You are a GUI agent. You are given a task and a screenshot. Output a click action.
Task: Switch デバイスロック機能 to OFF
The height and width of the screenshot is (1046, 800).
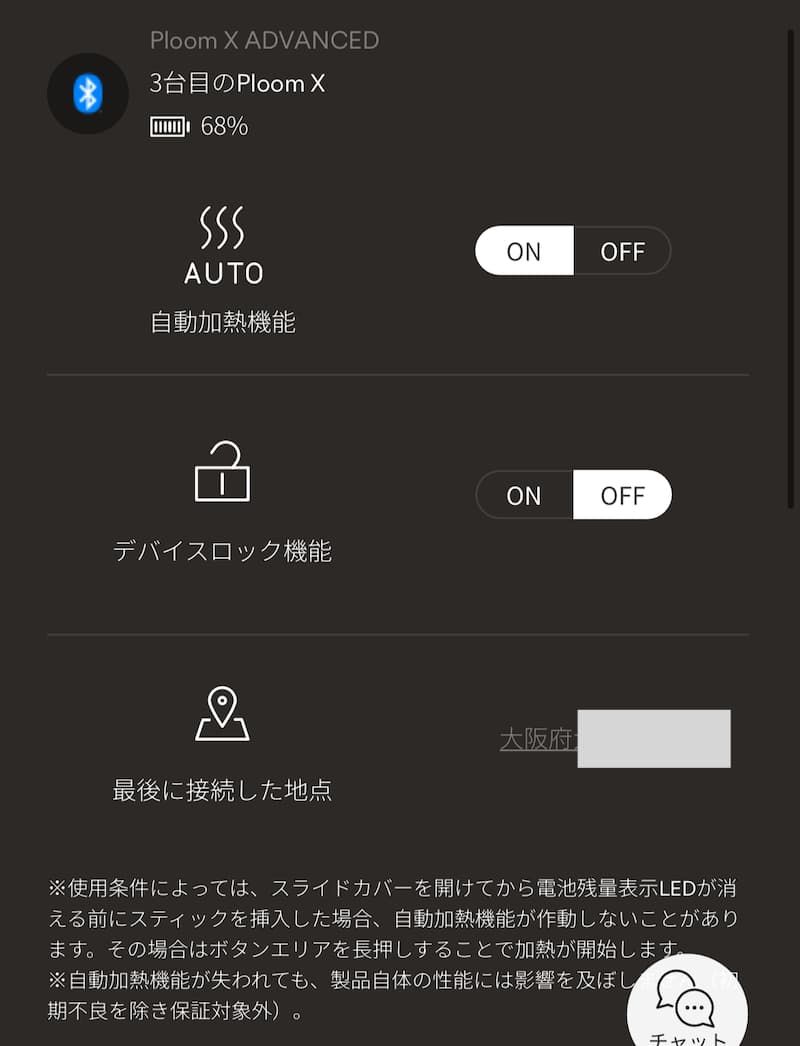622,495
